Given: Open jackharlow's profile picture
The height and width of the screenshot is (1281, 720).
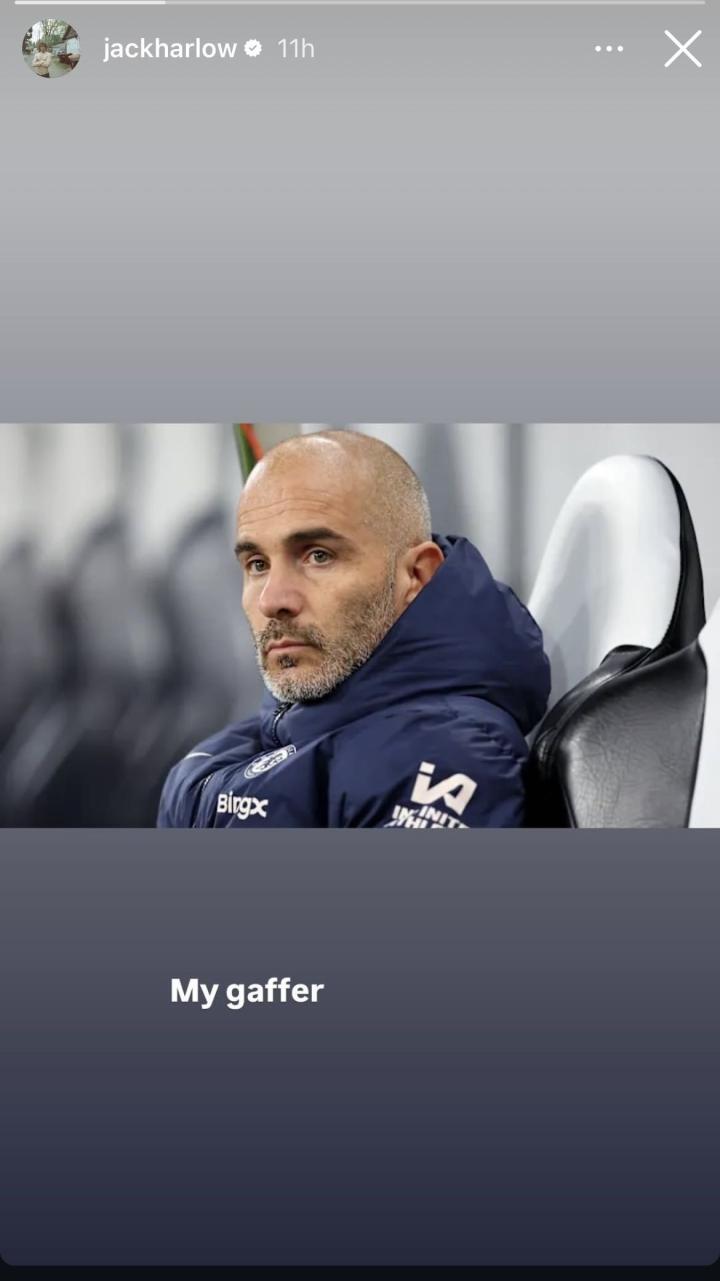Looking at the screenshot, I should click(x=51, y=48).
